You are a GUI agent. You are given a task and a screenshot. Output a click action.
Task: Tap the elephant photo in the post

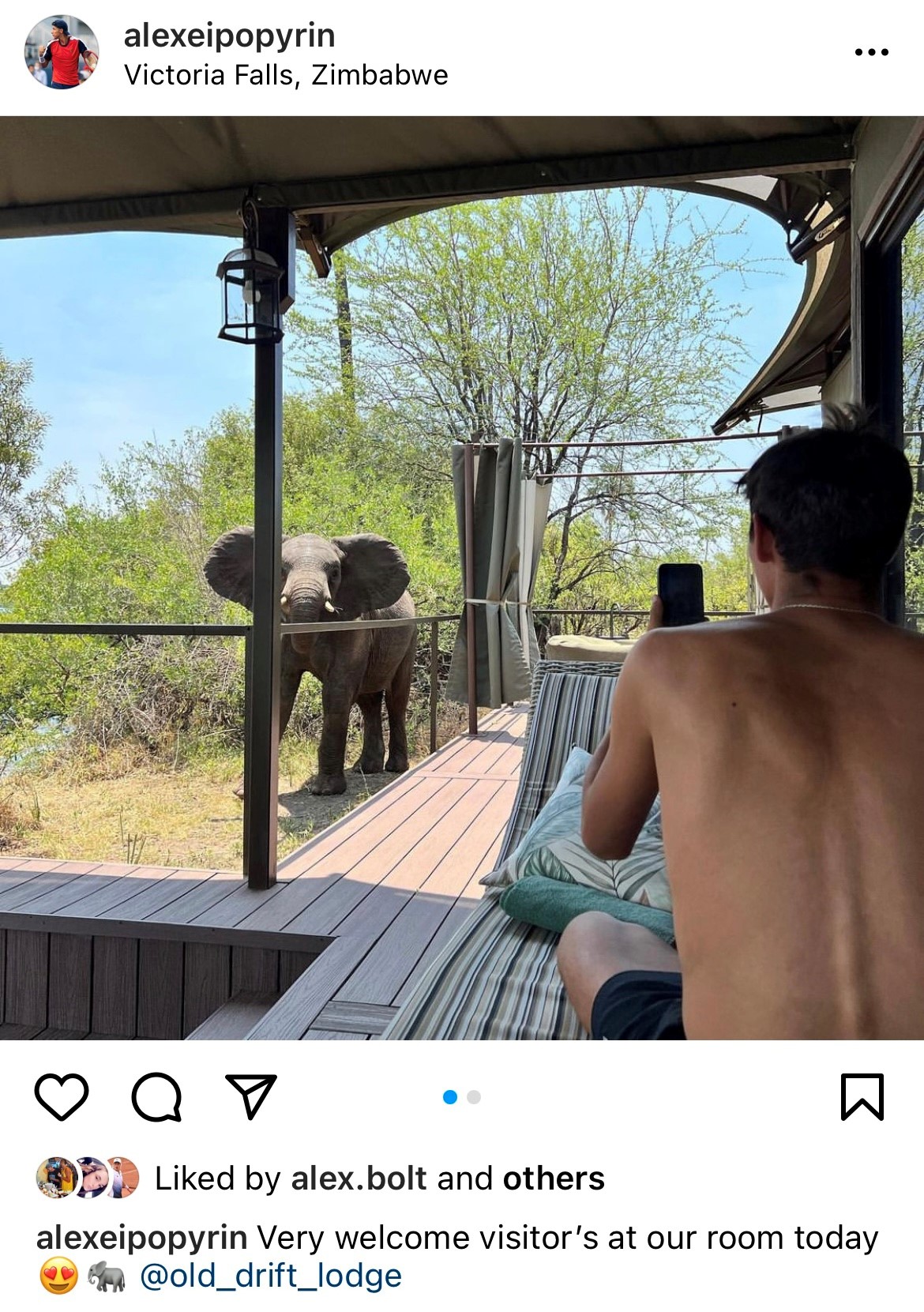point(462,578)
